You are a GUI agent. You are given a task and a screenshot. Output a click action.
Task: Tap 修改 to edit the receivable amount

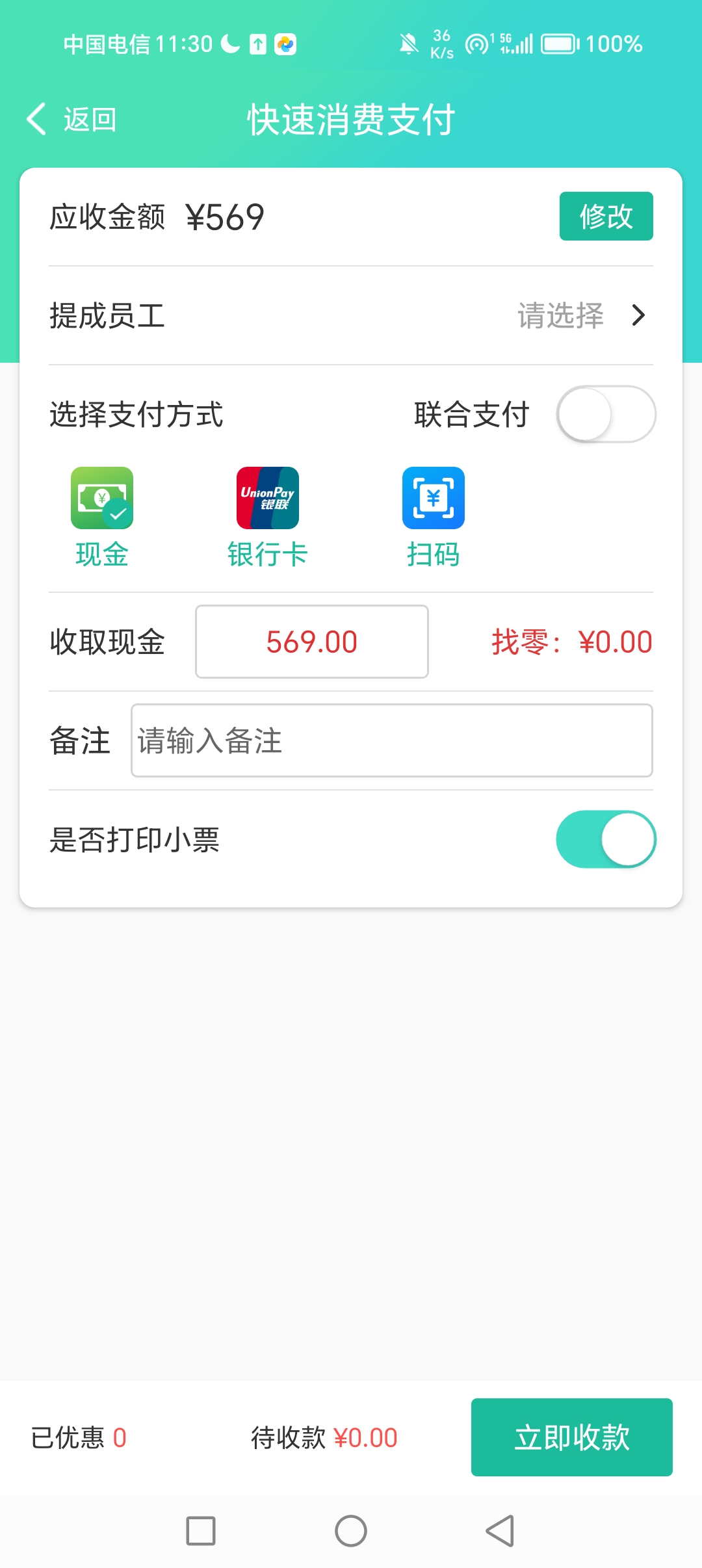pos(606,216)
